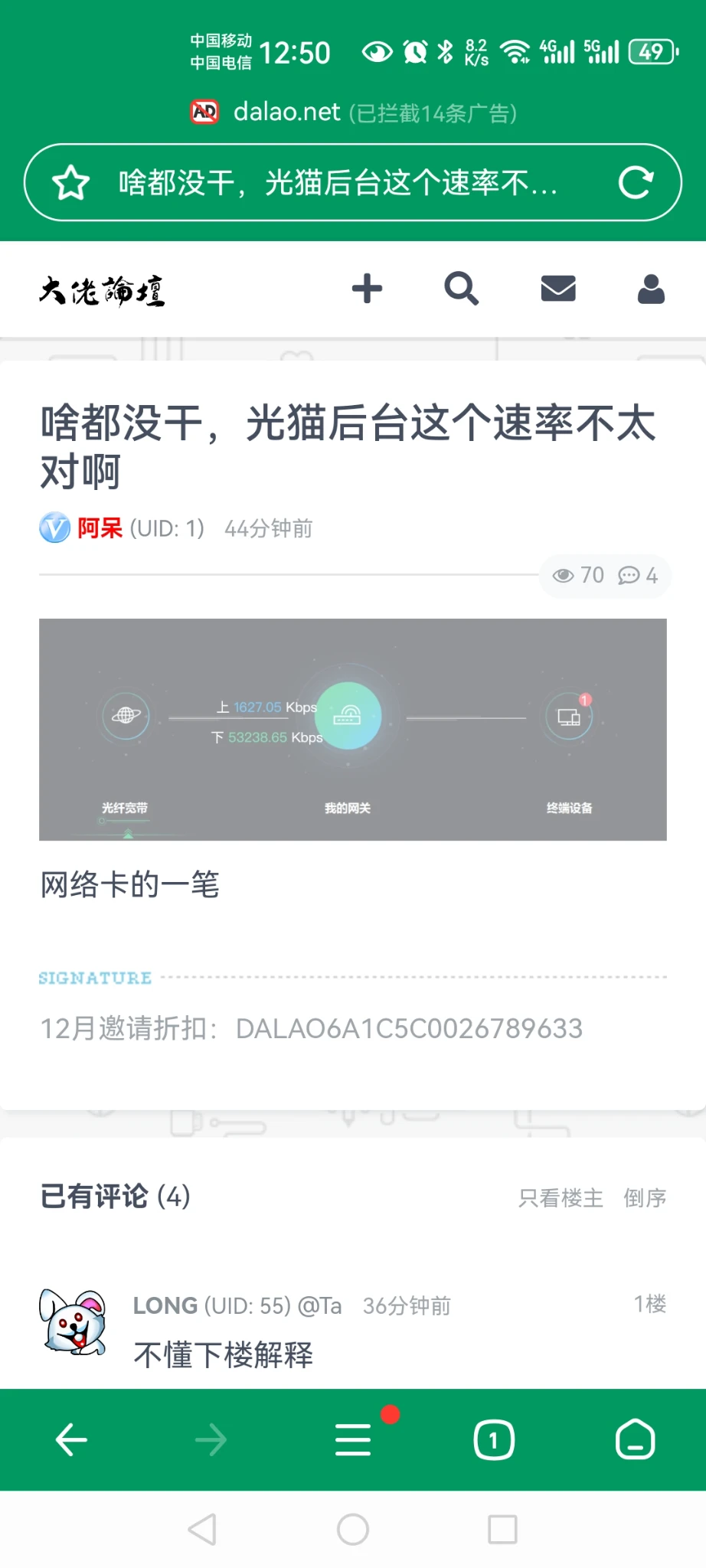Open the browser menu with the red dot

(x=353, y=1440)
